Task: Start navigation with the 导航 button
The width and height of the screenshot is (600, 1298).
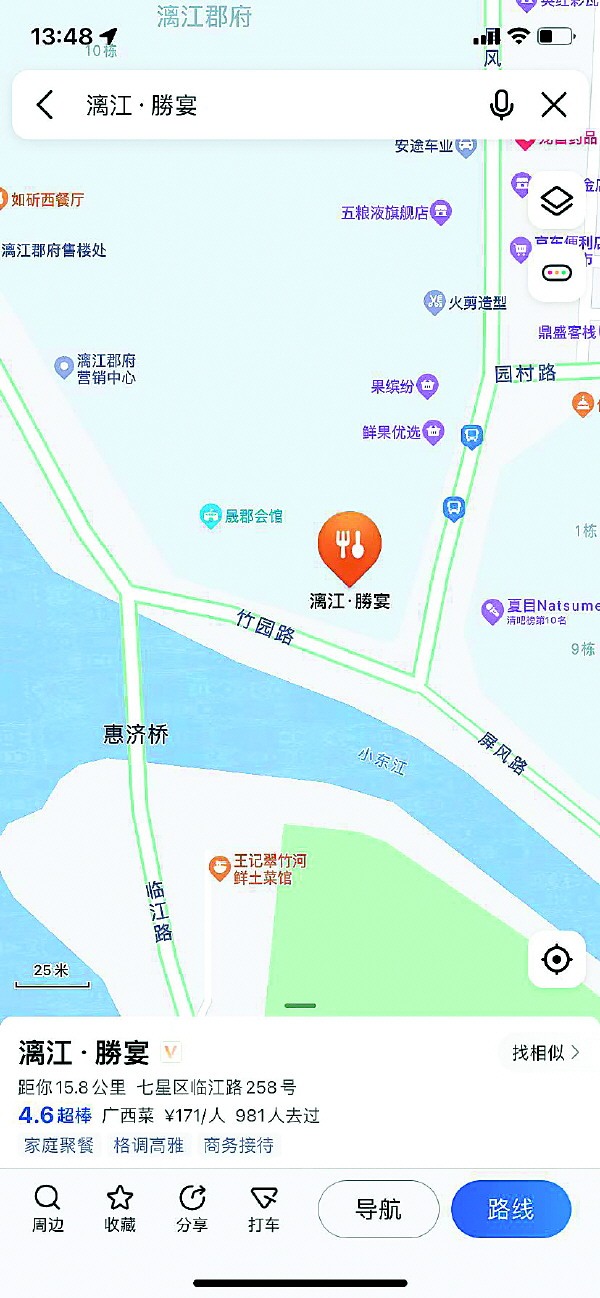Action: (379, 1209)
